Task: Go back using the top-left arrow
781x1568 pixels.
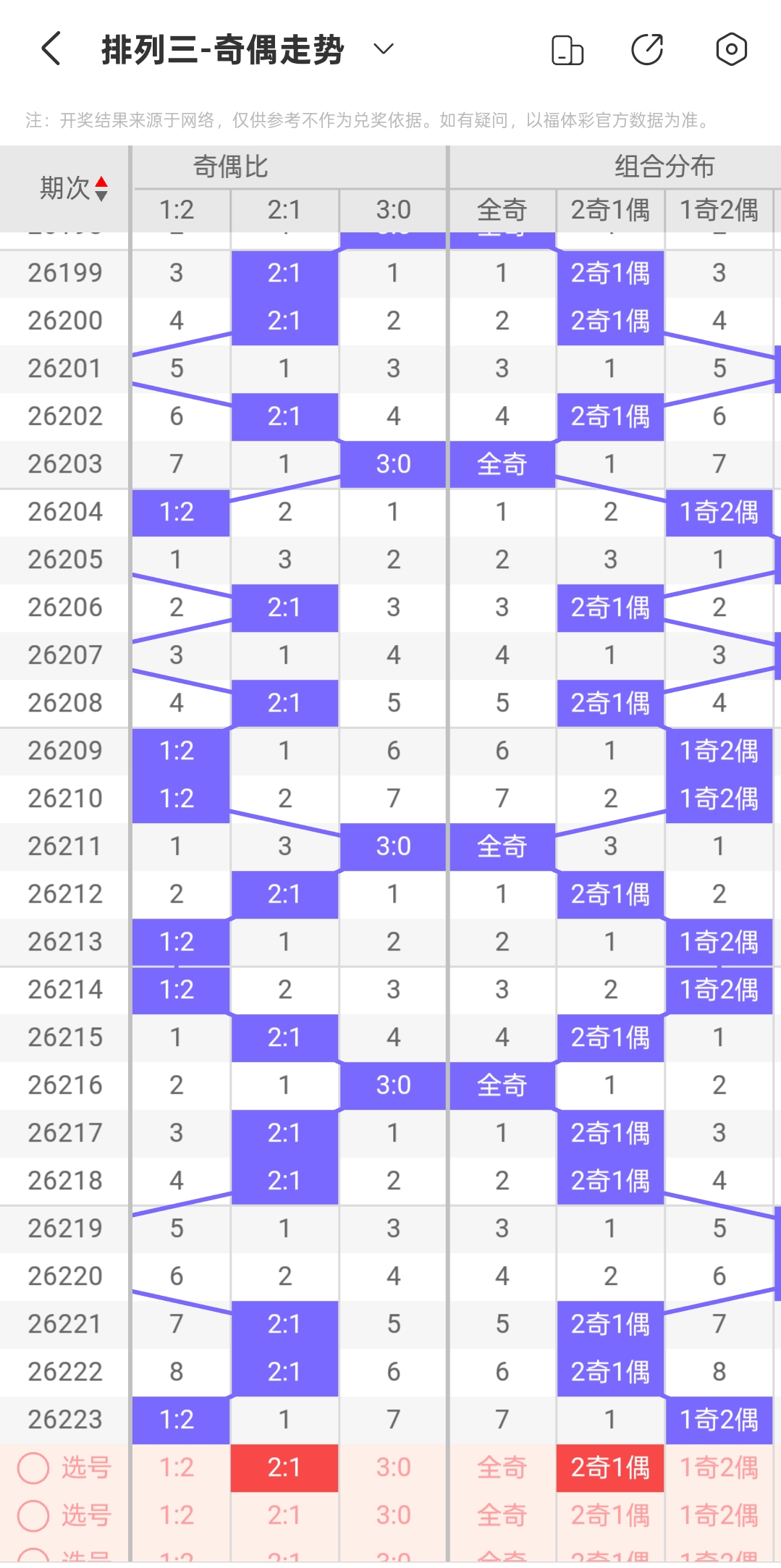Action: tap(51, 49)
